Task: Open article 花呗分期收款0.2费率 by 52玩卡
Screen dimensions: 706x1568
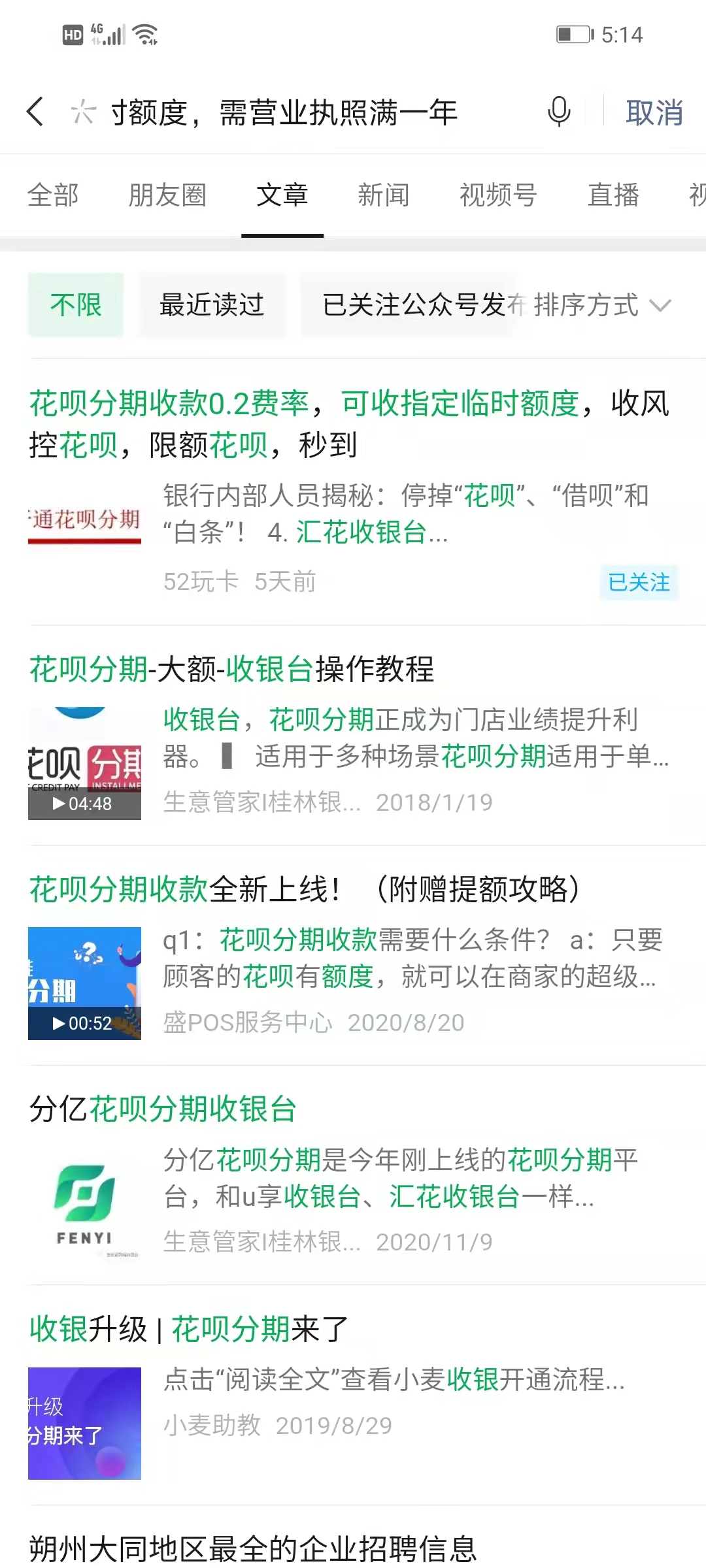Action: pyautogui.click(x=353, y=491)
